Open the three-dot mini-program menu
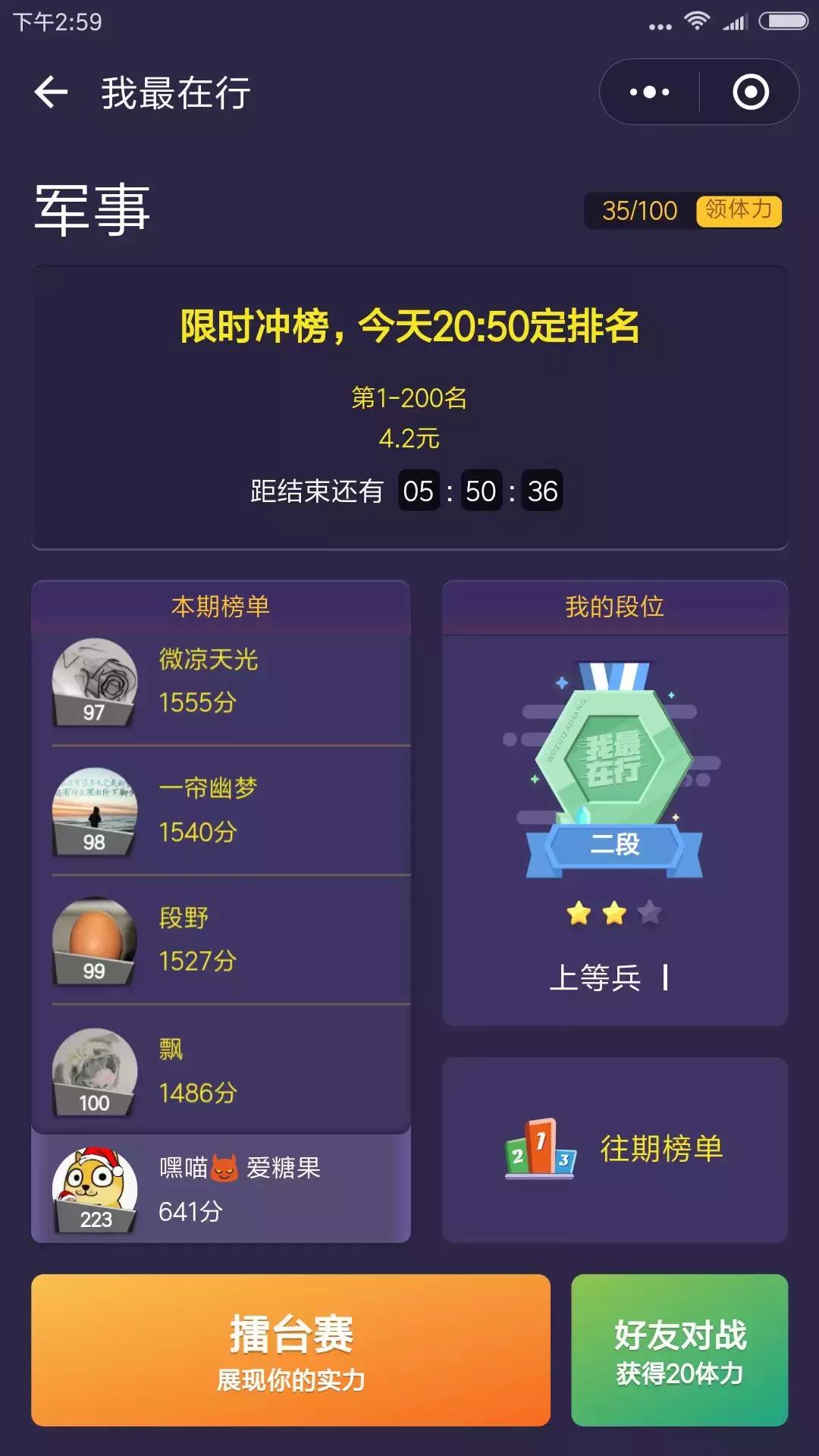 (x=648, y=91)
